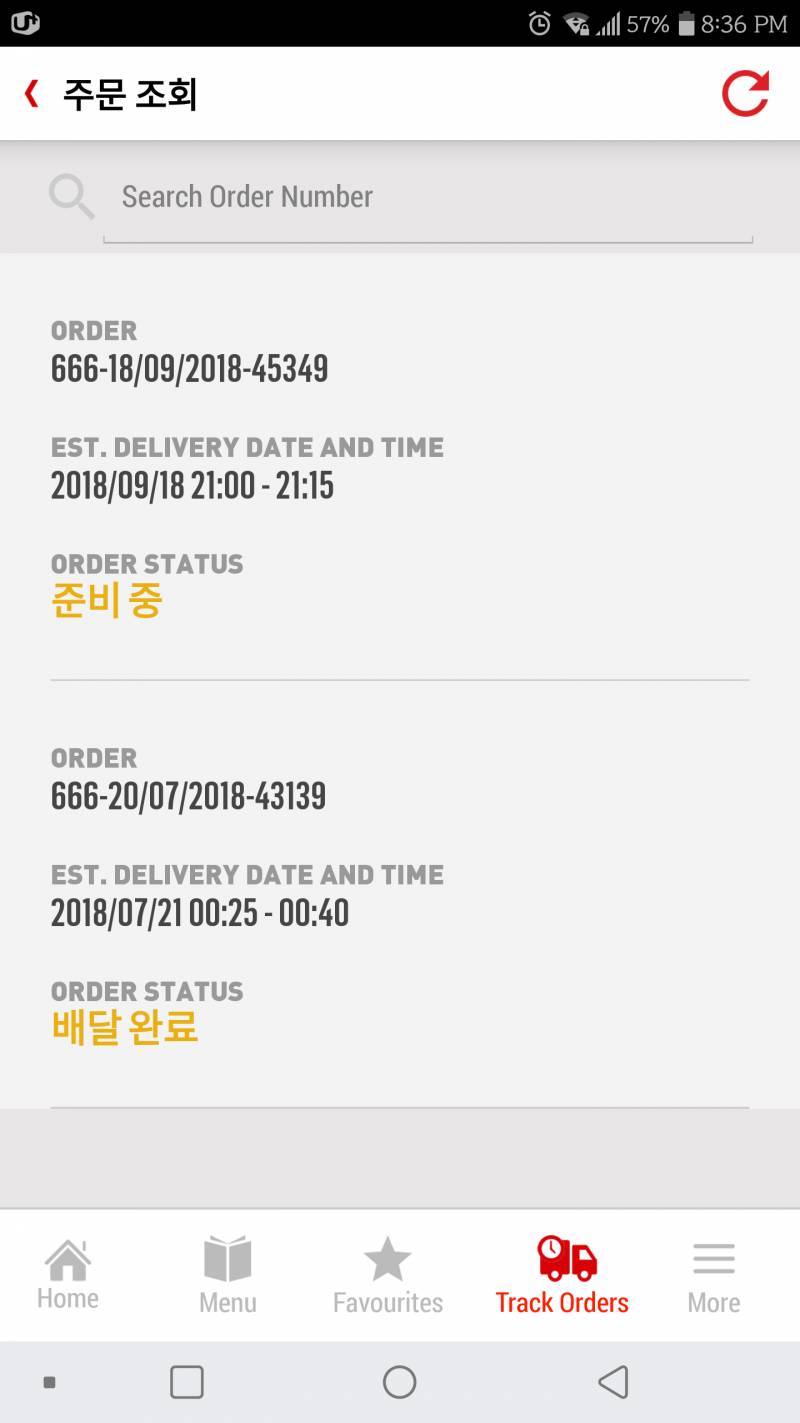
Task: Select the Home icon in bottom navigation
Action: coord(67,1262)
